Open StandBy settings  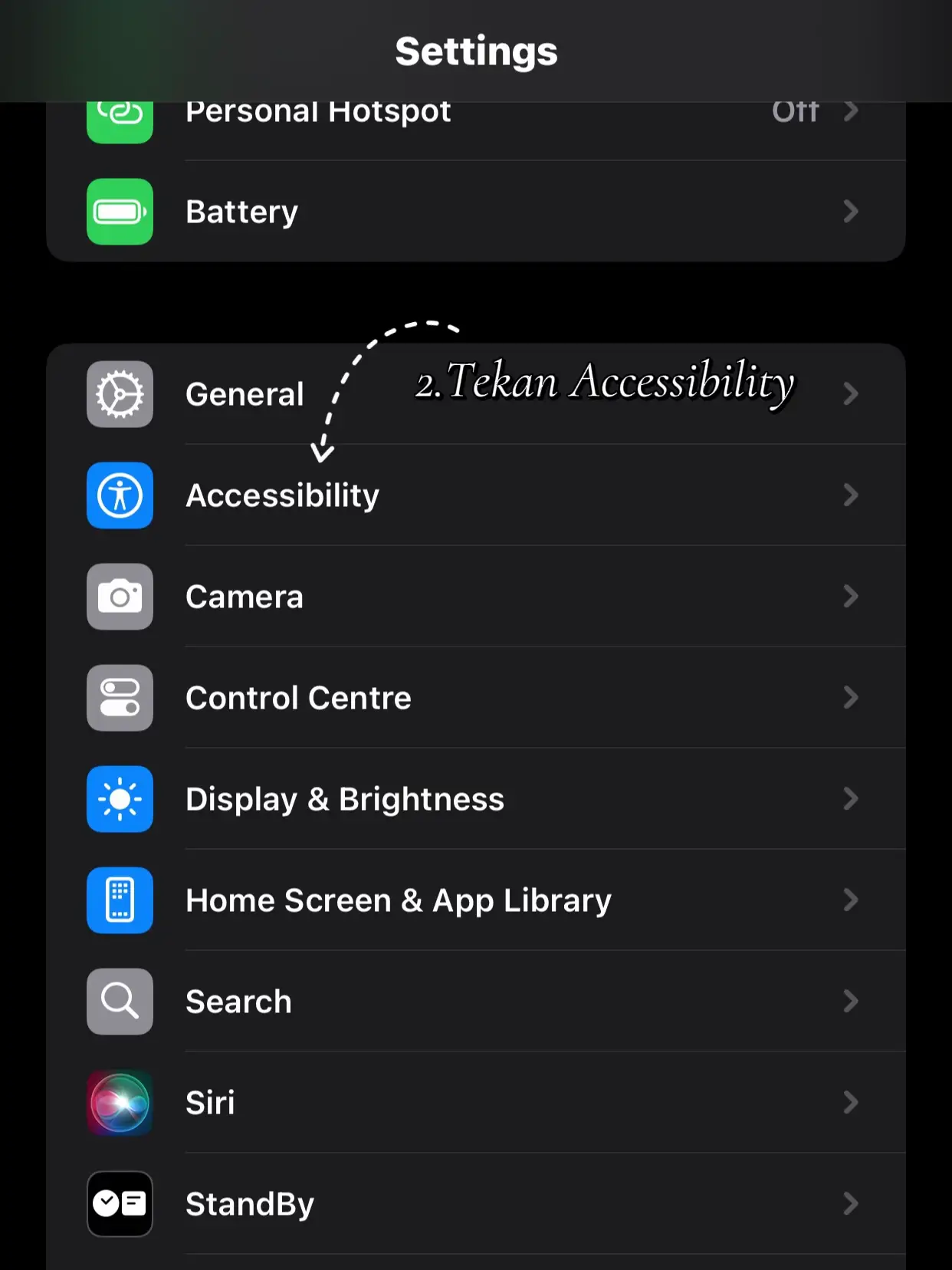[475, 1204]
